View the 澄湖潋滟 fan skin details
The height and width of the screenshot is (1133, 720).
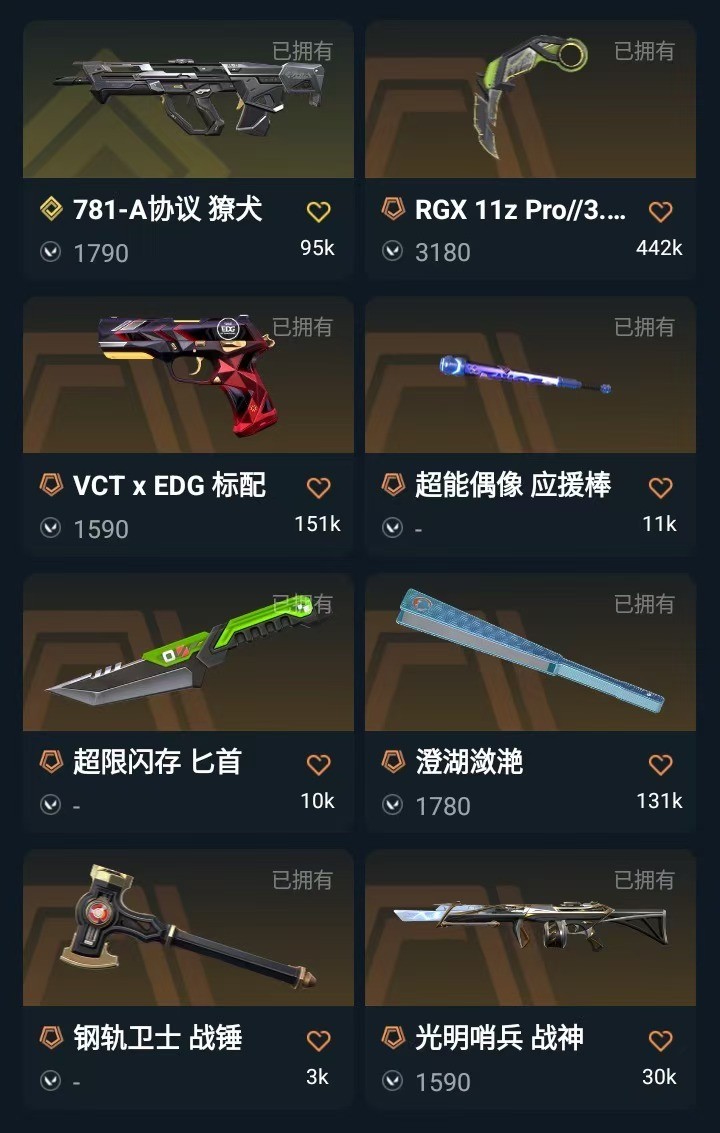(x=530, y=652)
